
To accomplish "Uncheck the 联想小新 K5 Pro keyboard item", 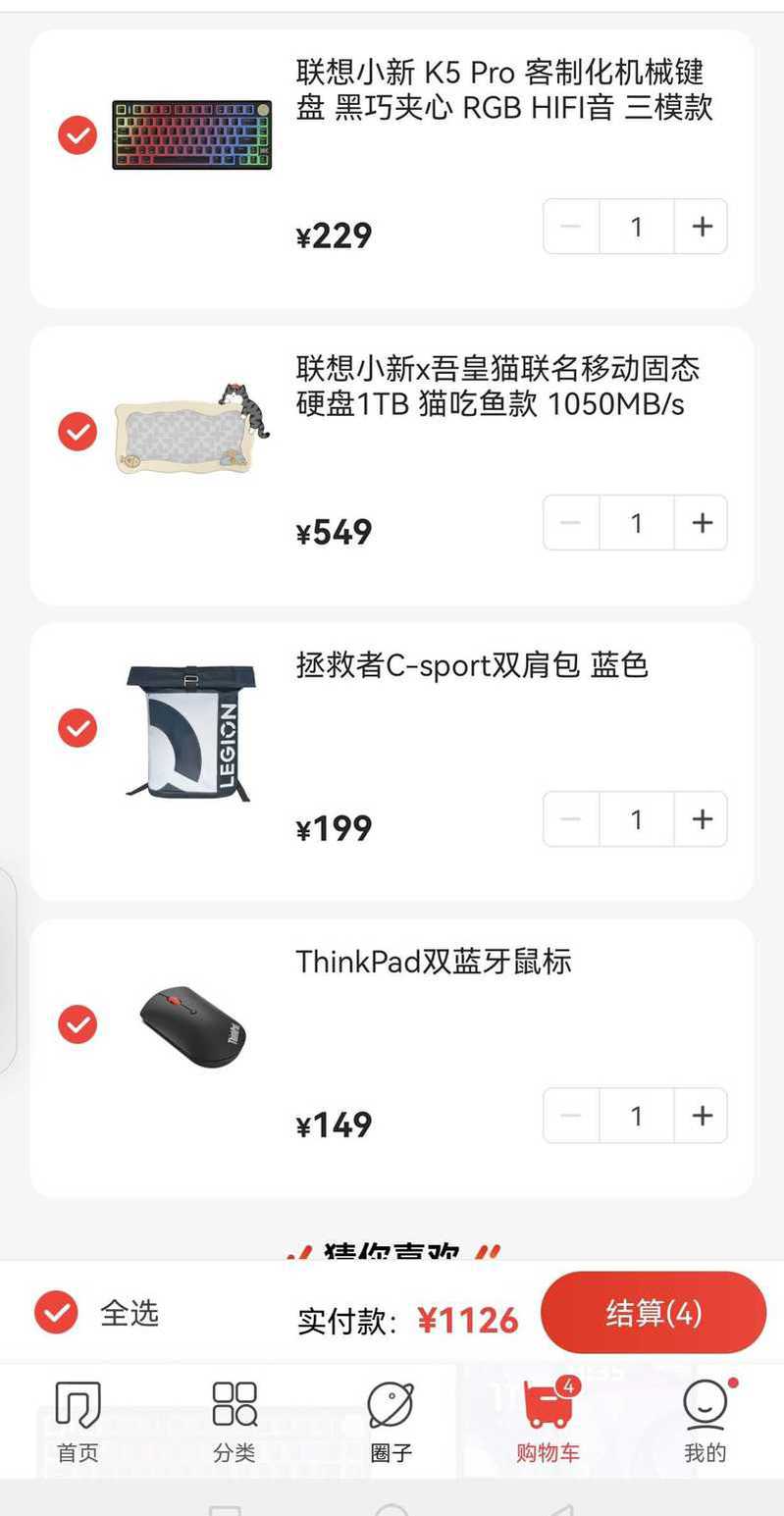I will (78, 135).
